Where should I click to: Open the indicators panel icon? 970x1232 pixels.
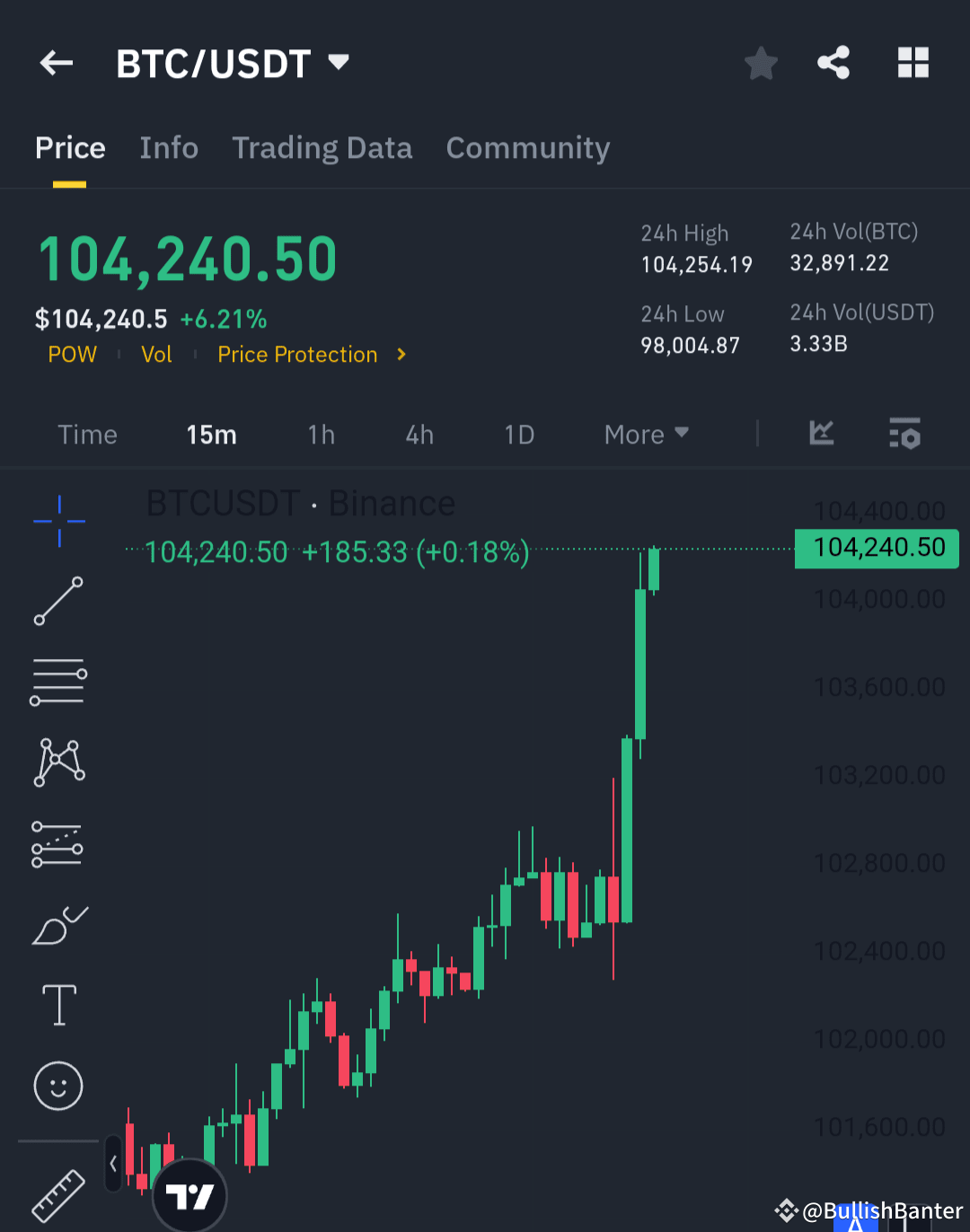tap(820, 434)
